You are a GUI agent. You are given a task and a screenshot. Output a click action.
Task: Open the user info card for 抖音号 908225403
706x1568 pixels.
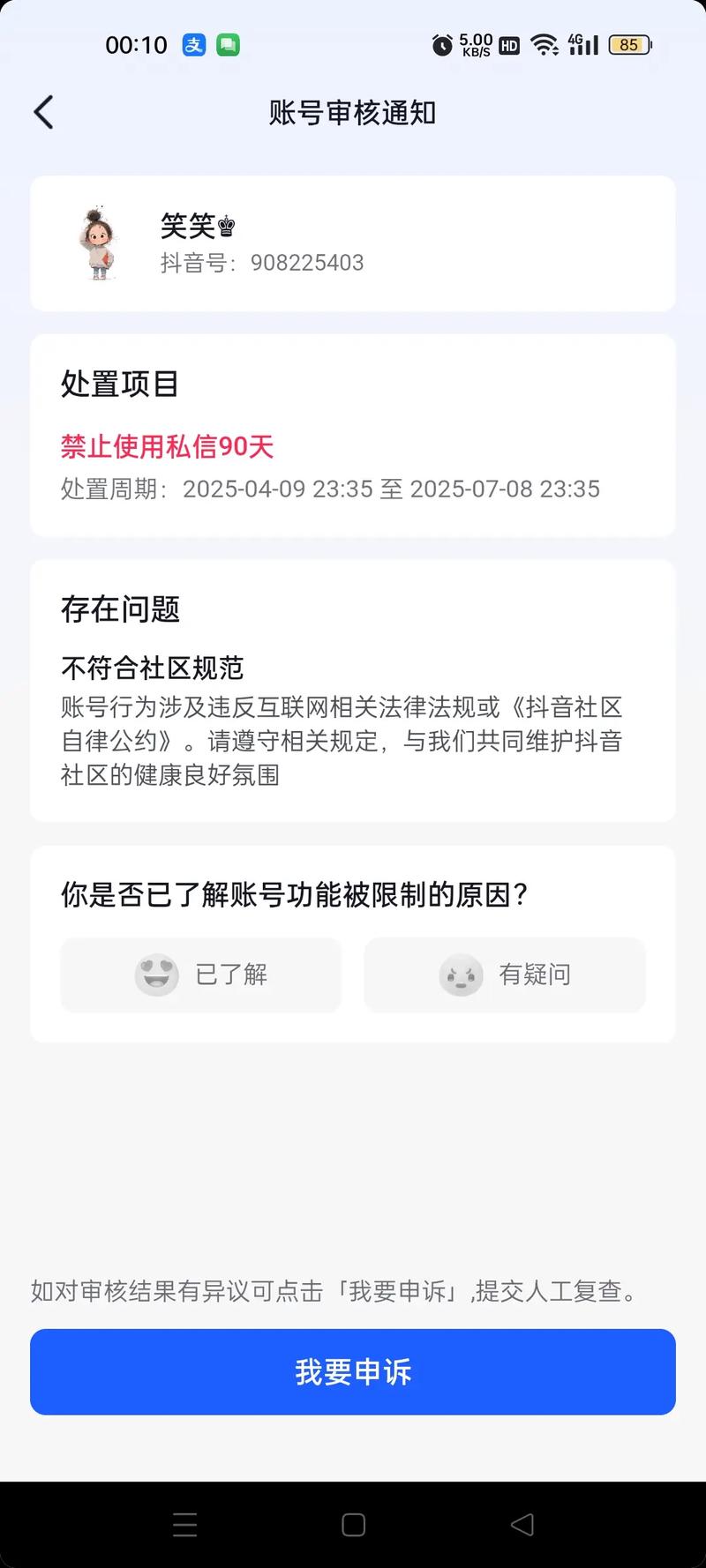click(x=353, y=243)
